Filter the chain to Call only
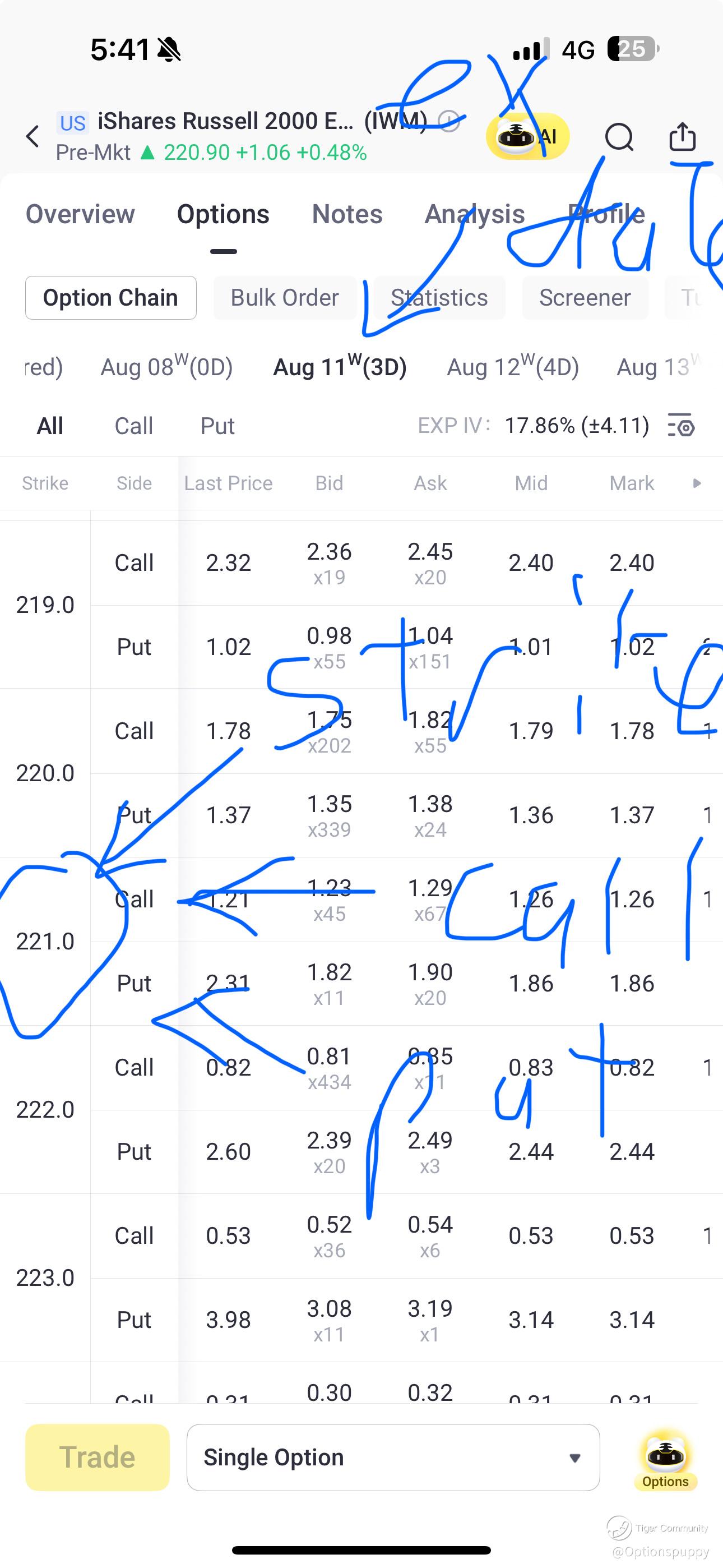Viewport: 723px width, 1568px height. click(134, 426)
